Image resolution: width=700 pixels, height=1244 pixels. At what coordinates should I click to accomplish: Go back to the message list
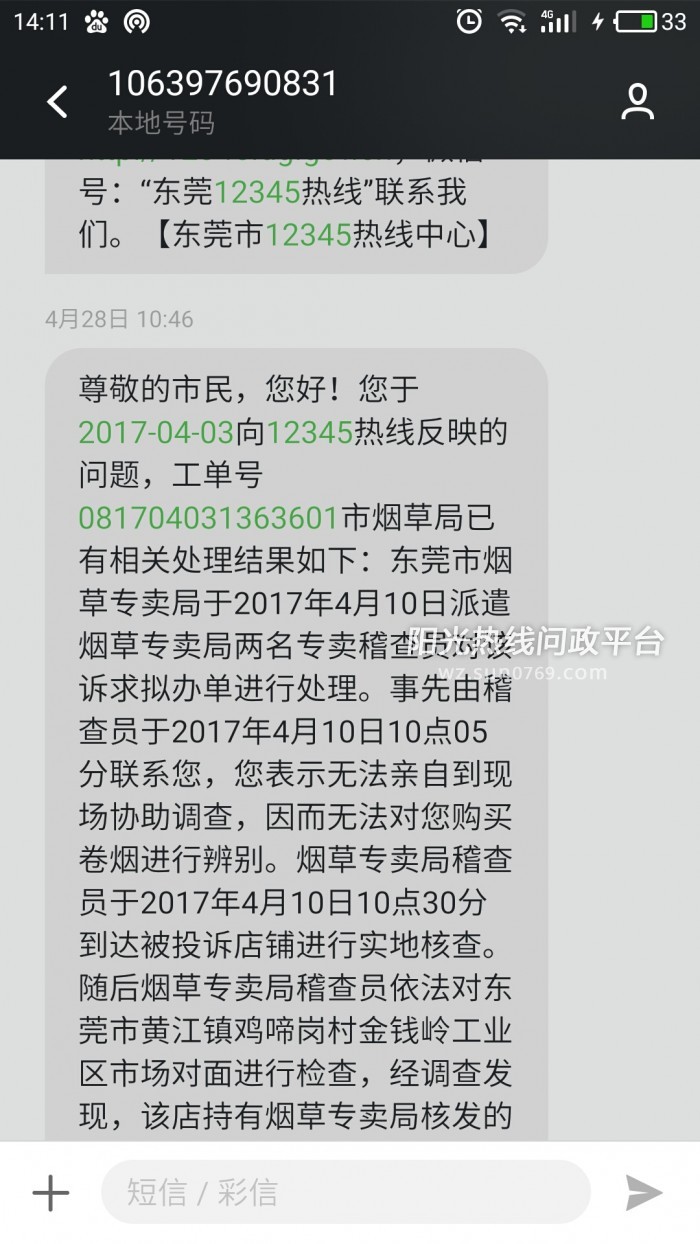coord(58,101)
